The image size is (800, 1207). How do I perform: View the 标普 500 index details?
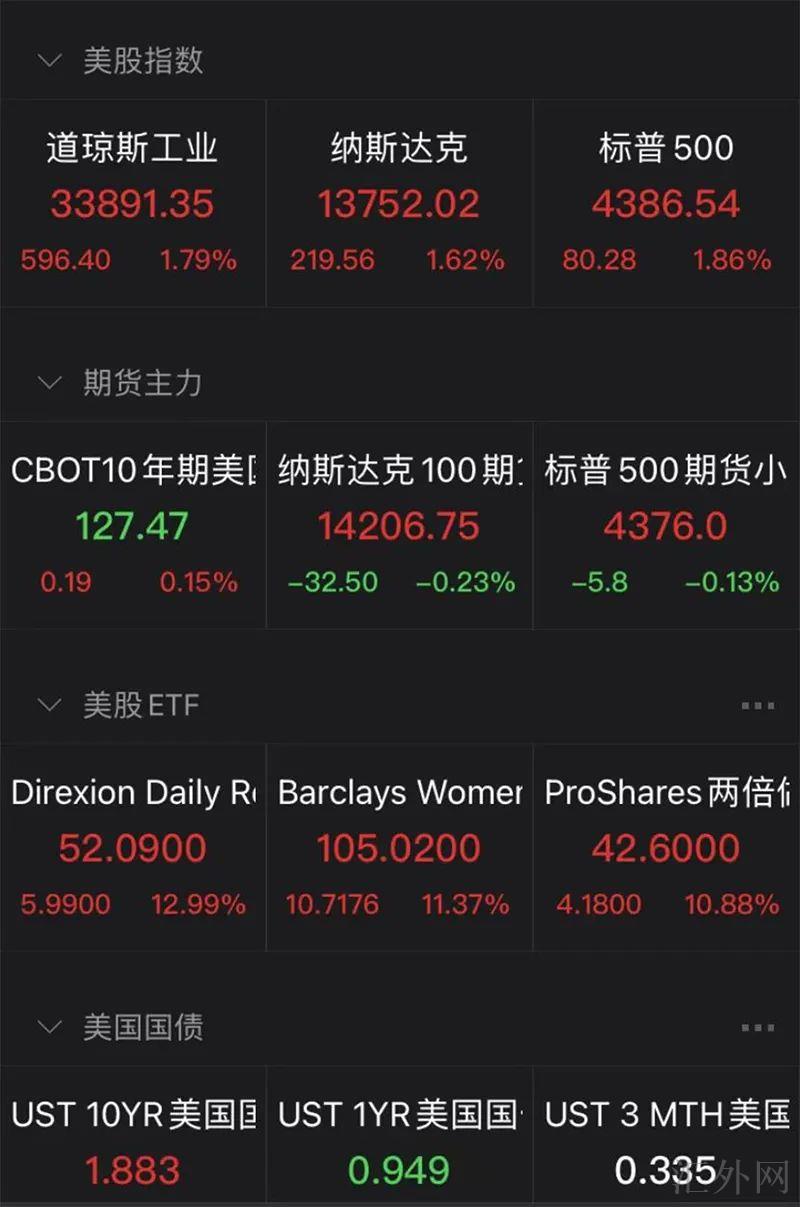click(x=666, y=203)
